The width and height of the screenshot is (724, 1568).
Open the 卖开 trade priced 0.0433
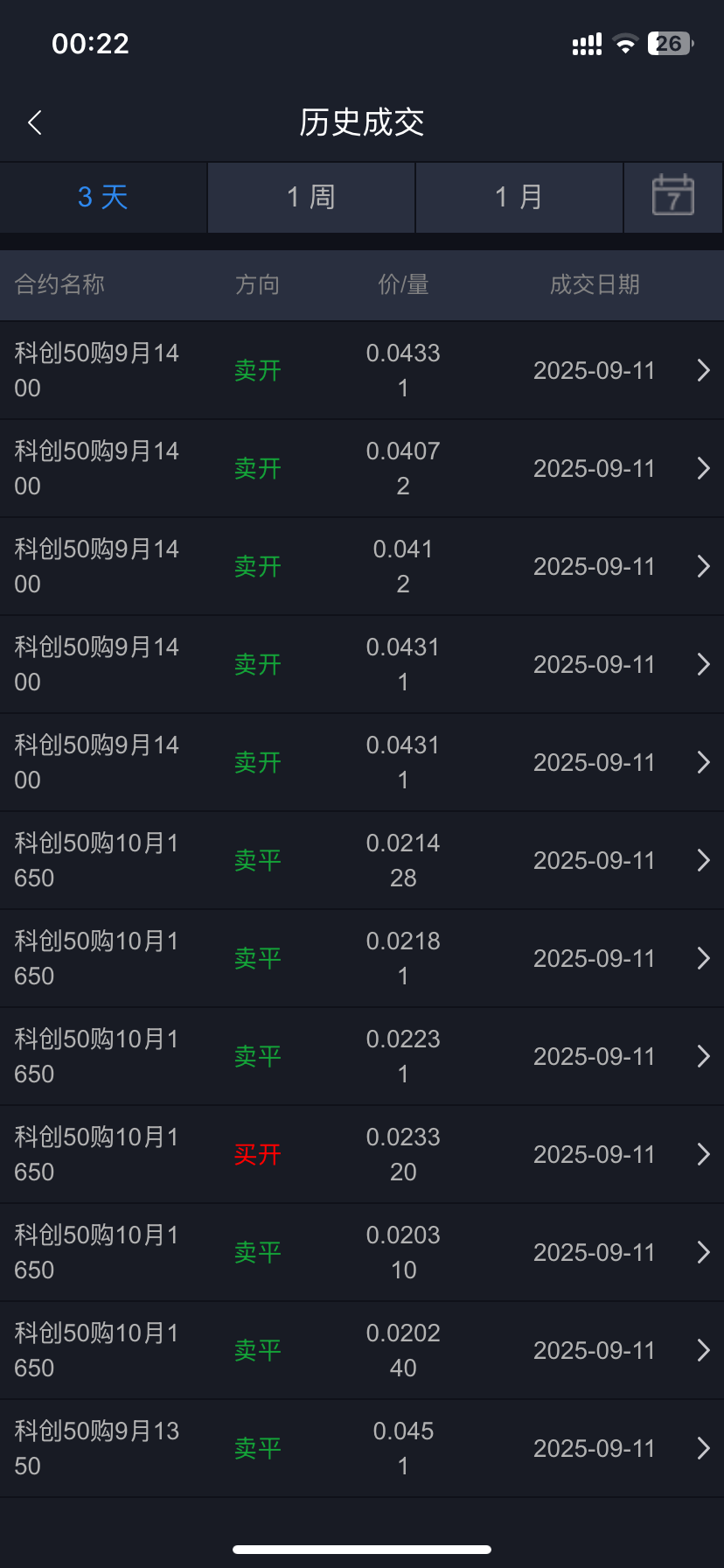(x=362, y=370)
